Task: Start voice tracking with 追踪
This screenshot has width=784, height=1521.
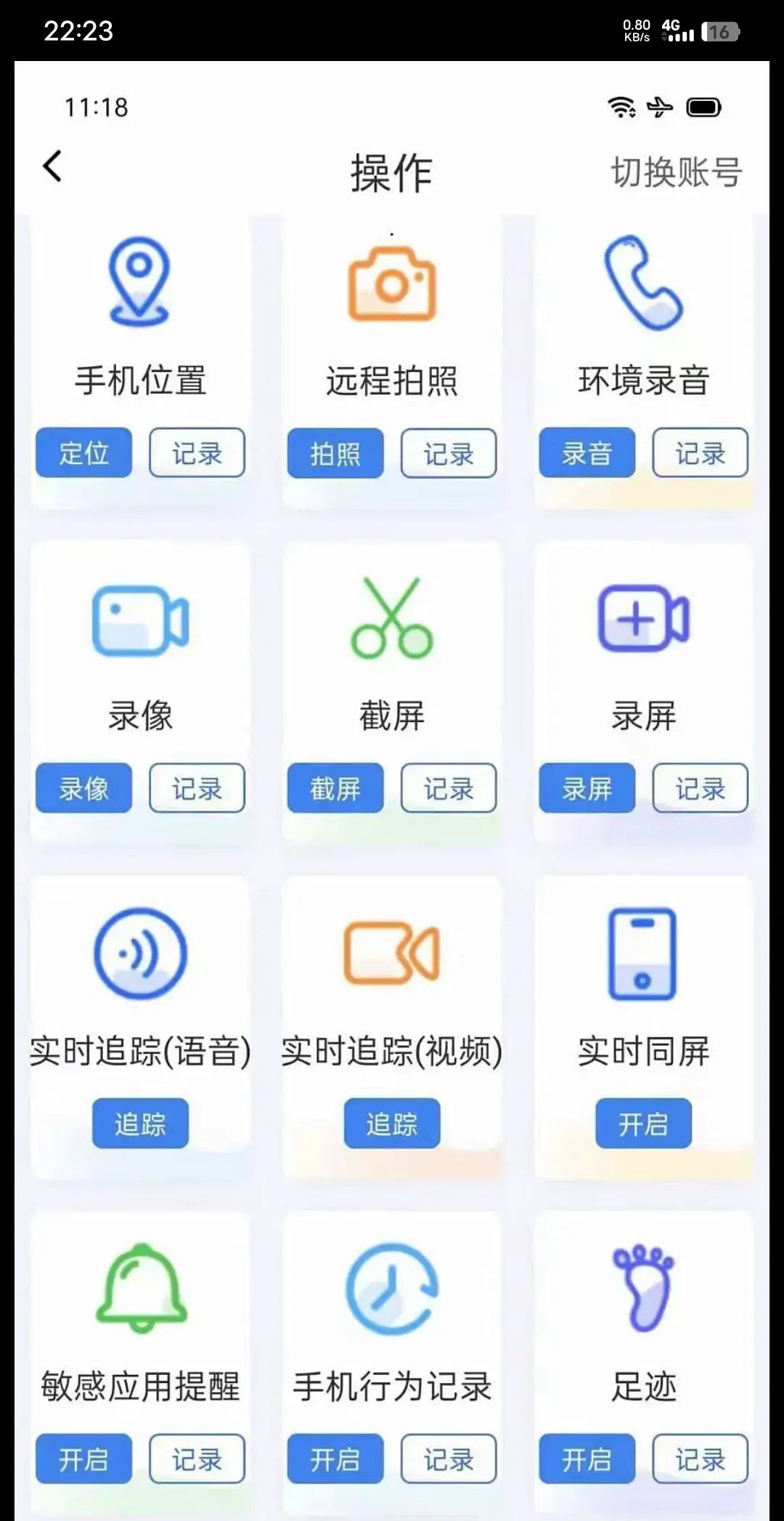Action: click(140, 1123)
